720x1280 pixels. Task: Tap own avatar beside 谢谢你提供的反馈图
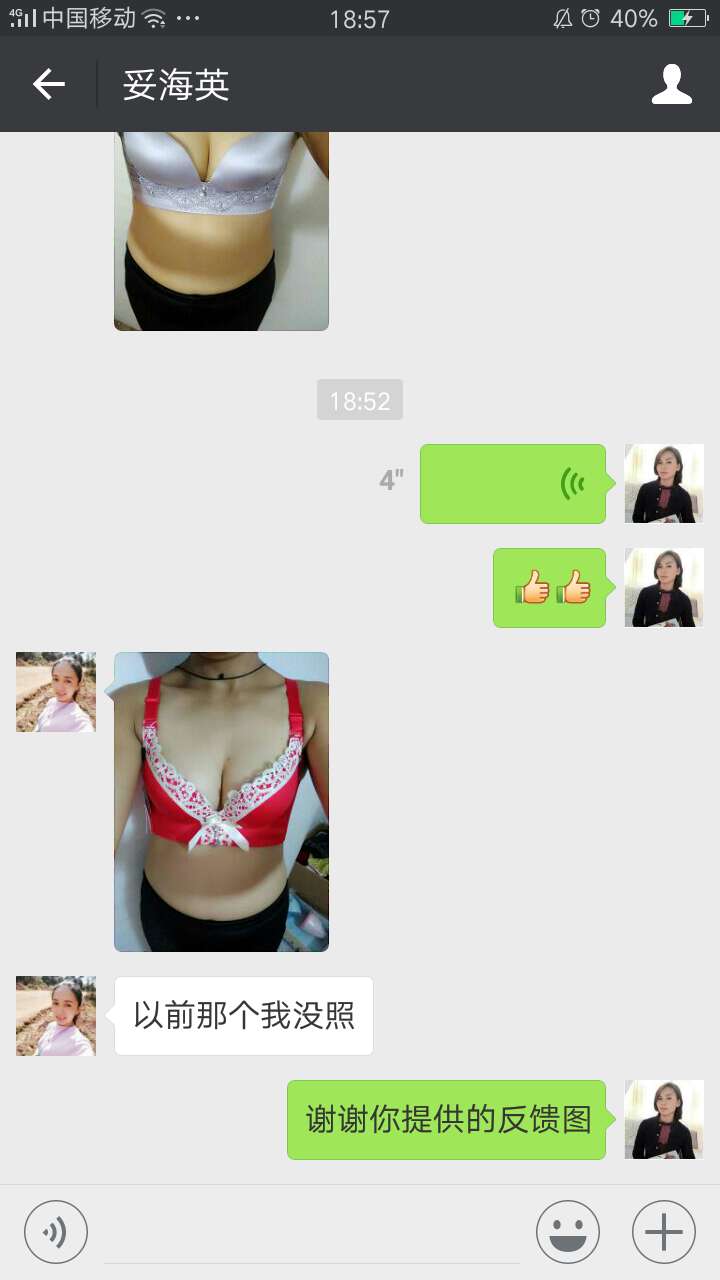[664, 1120]
